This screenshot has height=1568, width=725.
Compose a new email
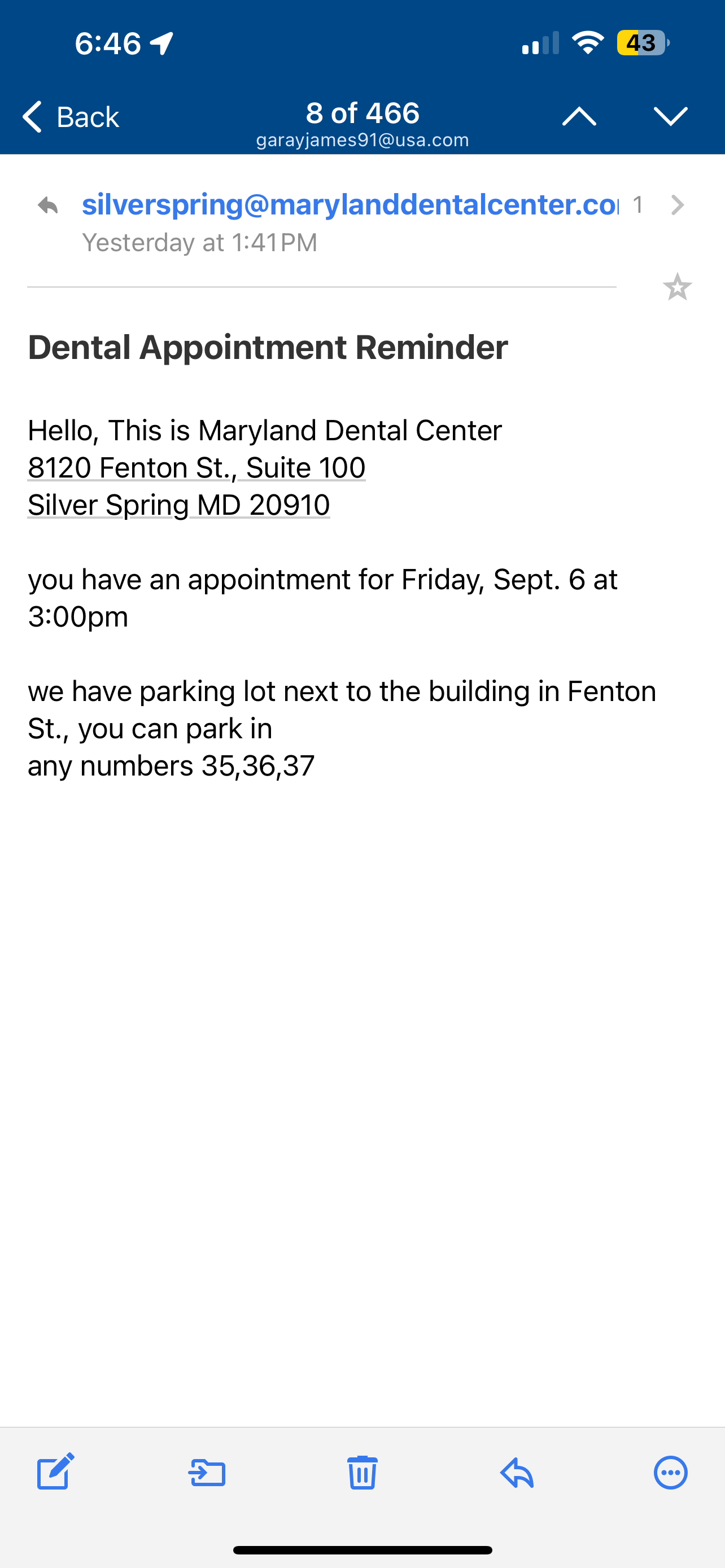(x=55, y=1474)
